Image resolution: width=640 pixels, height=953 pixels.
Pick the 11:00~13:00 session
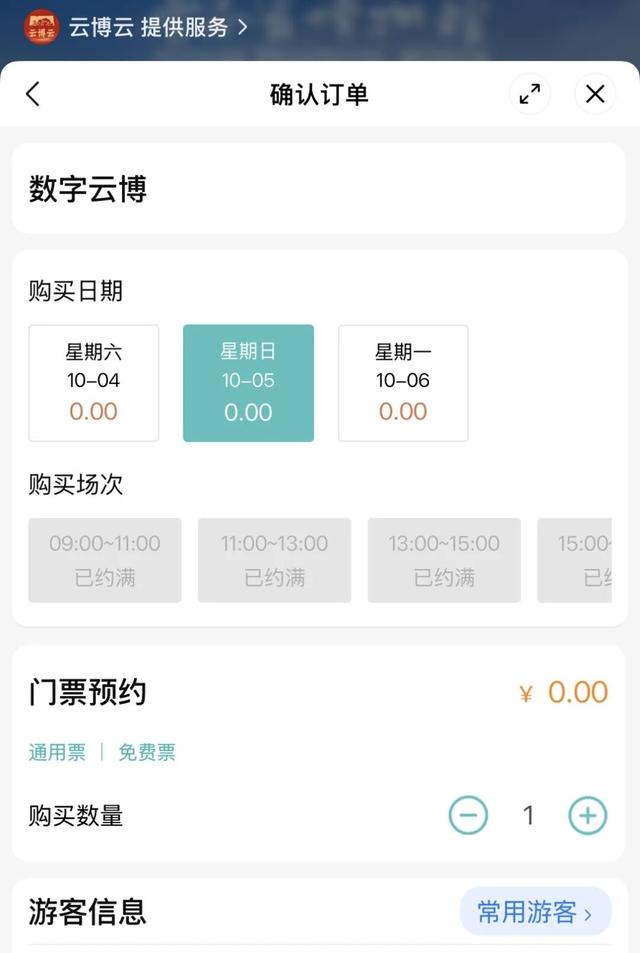[x=275, y=560]
